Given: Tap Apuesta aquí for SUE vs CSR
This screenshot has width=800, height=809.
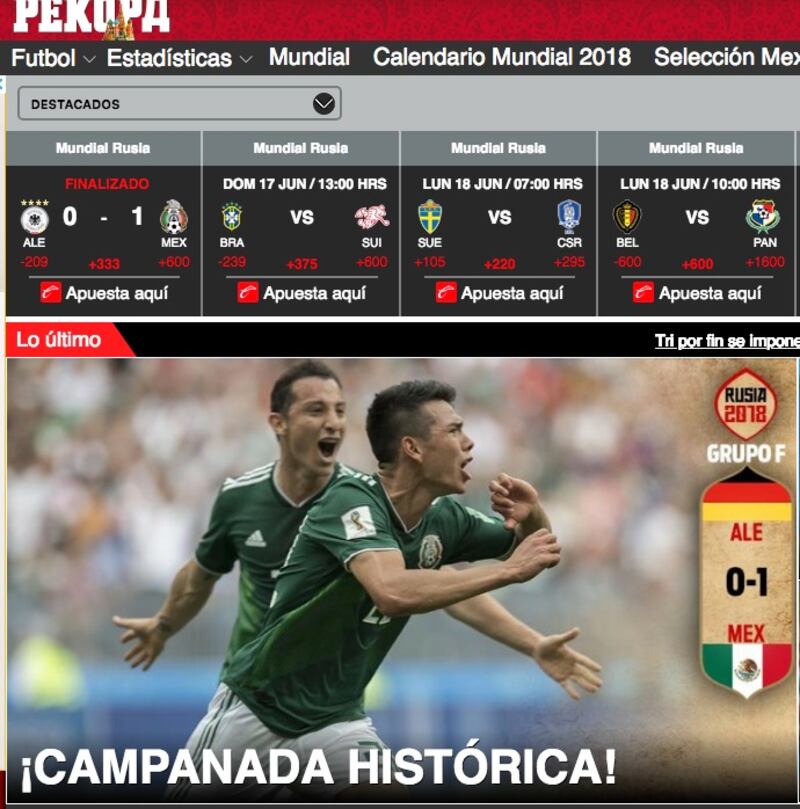Looking at the screenshot, I should pos(499,293).
